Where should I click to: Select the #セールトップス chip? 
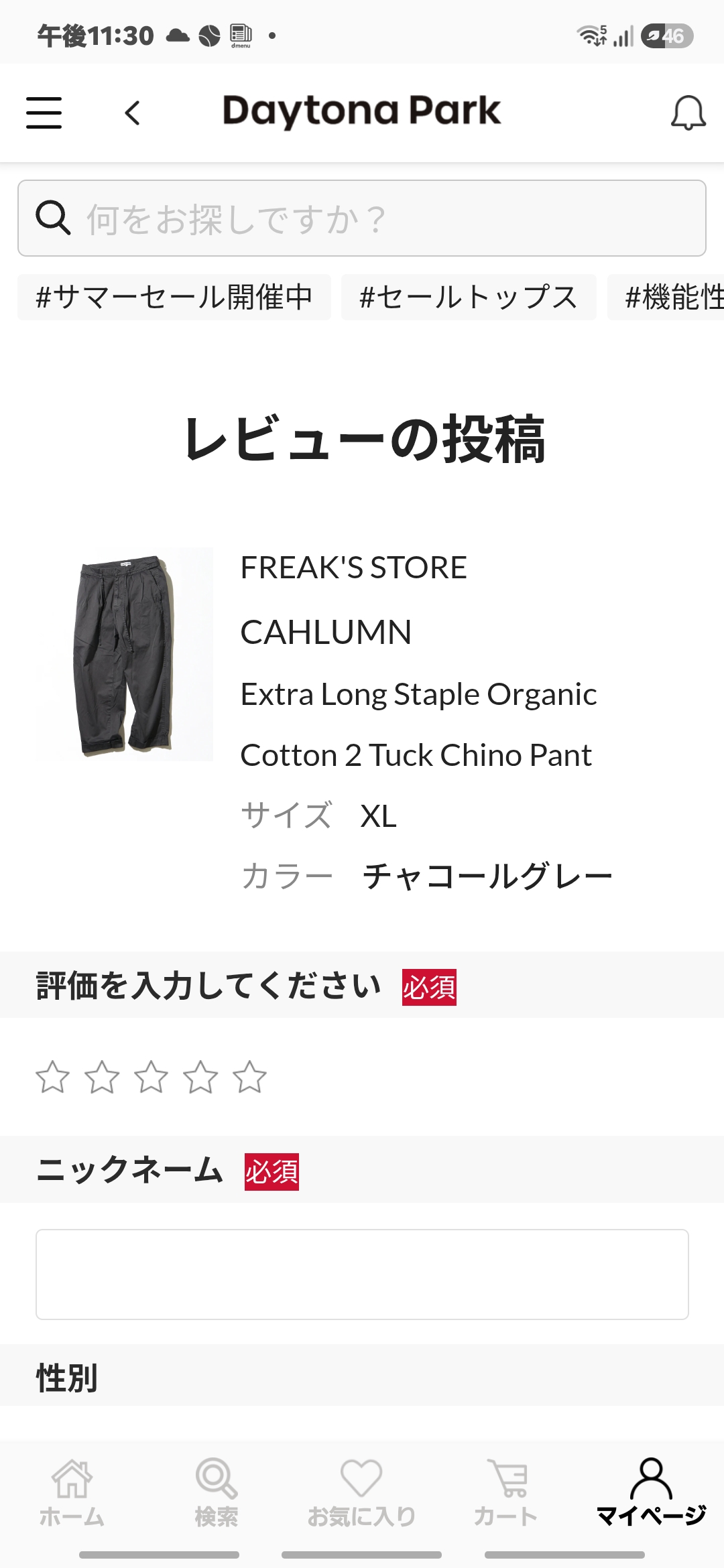click(469, 297)
